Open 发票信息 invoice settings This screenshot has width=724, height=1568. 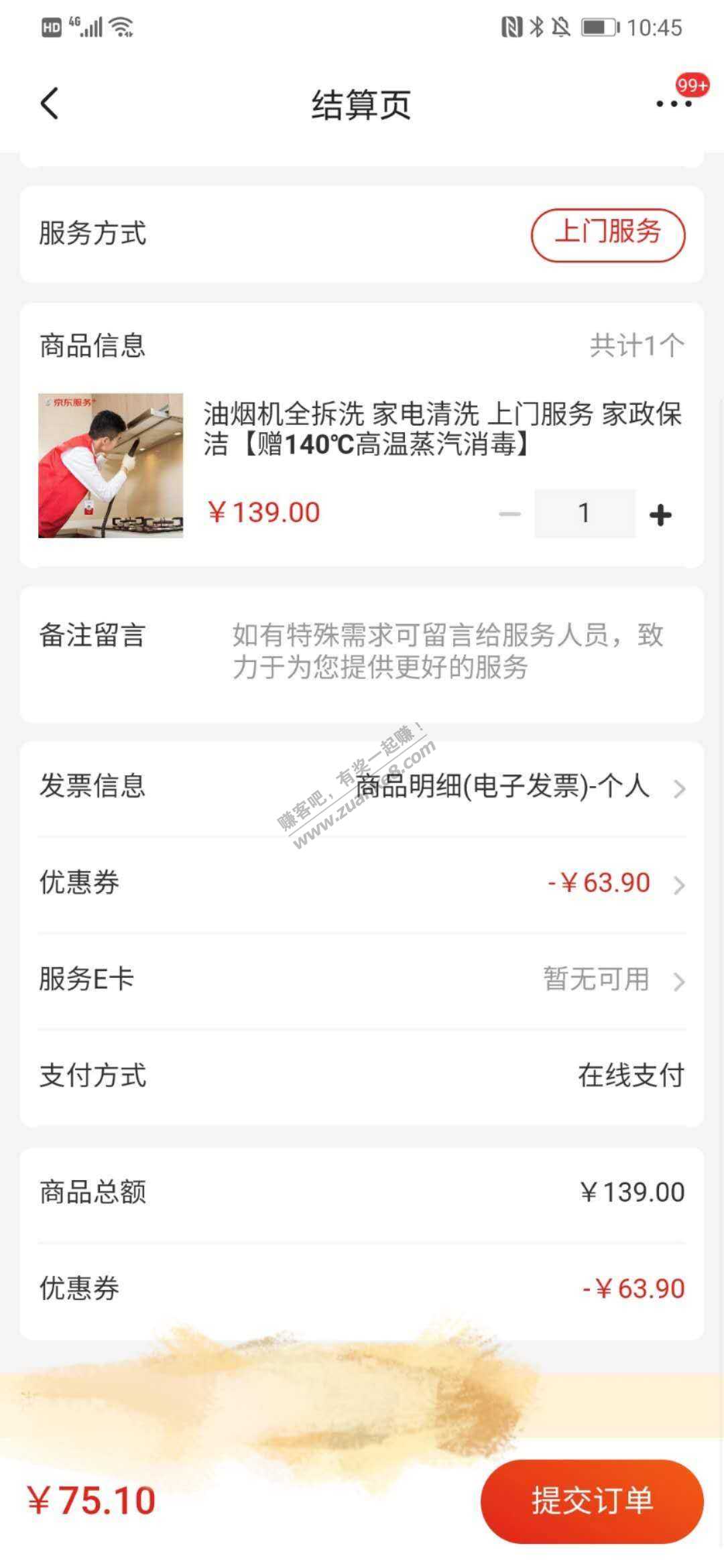tap(362, 787)
